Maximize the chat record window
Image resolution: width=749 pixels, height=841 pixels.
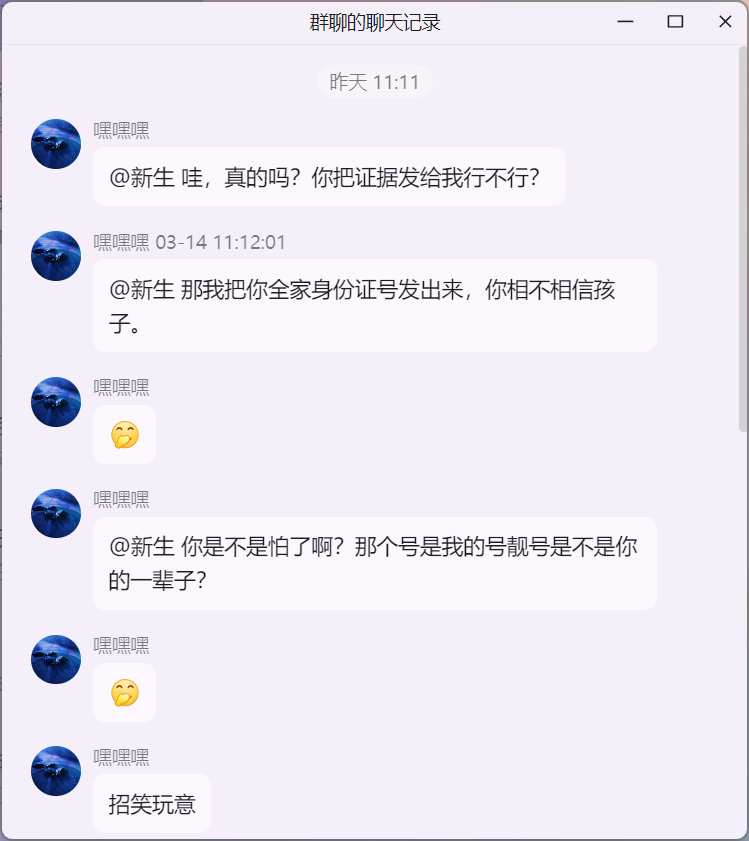click(x=675, y=22)
